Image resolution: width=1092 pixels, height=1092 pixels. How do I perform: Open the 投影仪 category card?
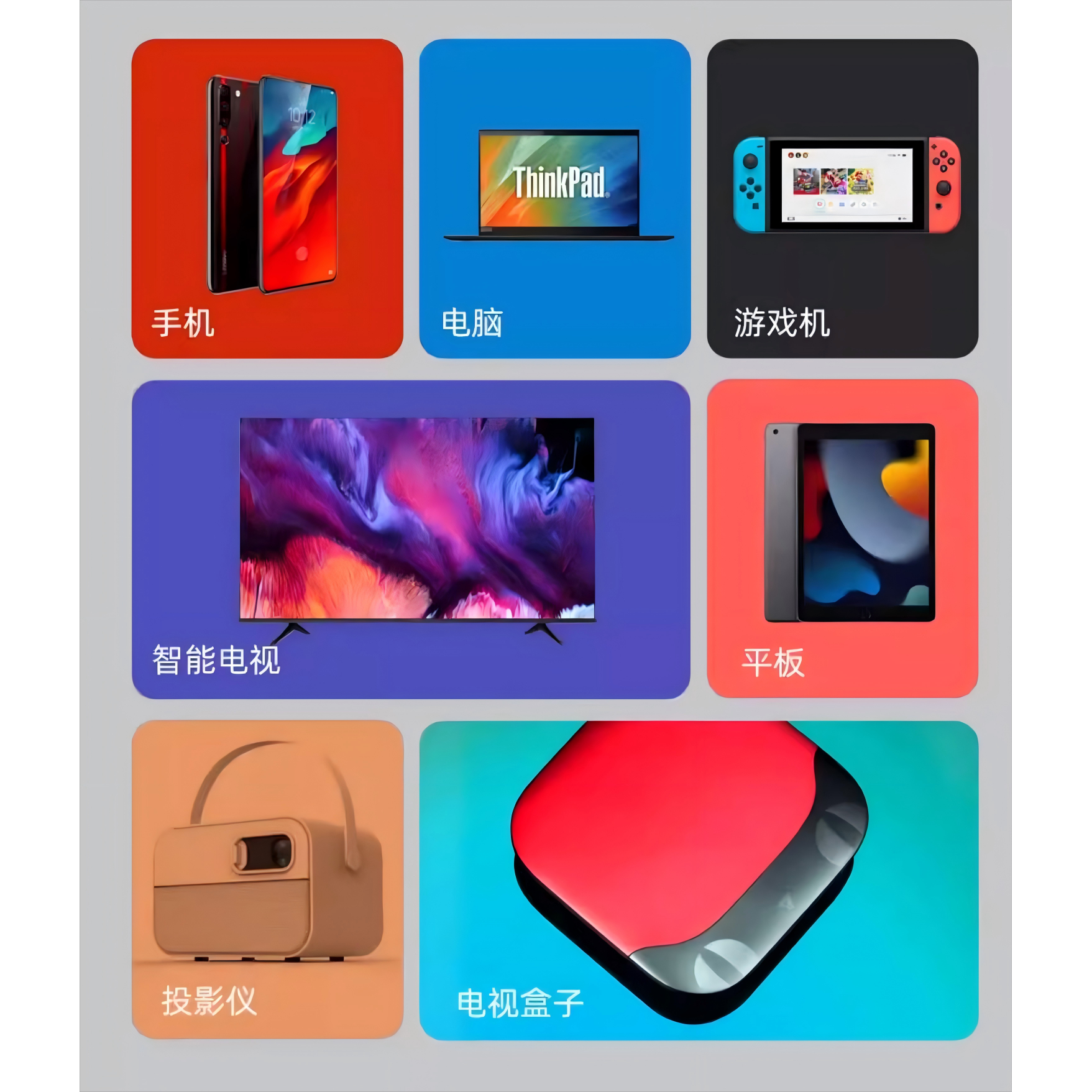(267, 879)
